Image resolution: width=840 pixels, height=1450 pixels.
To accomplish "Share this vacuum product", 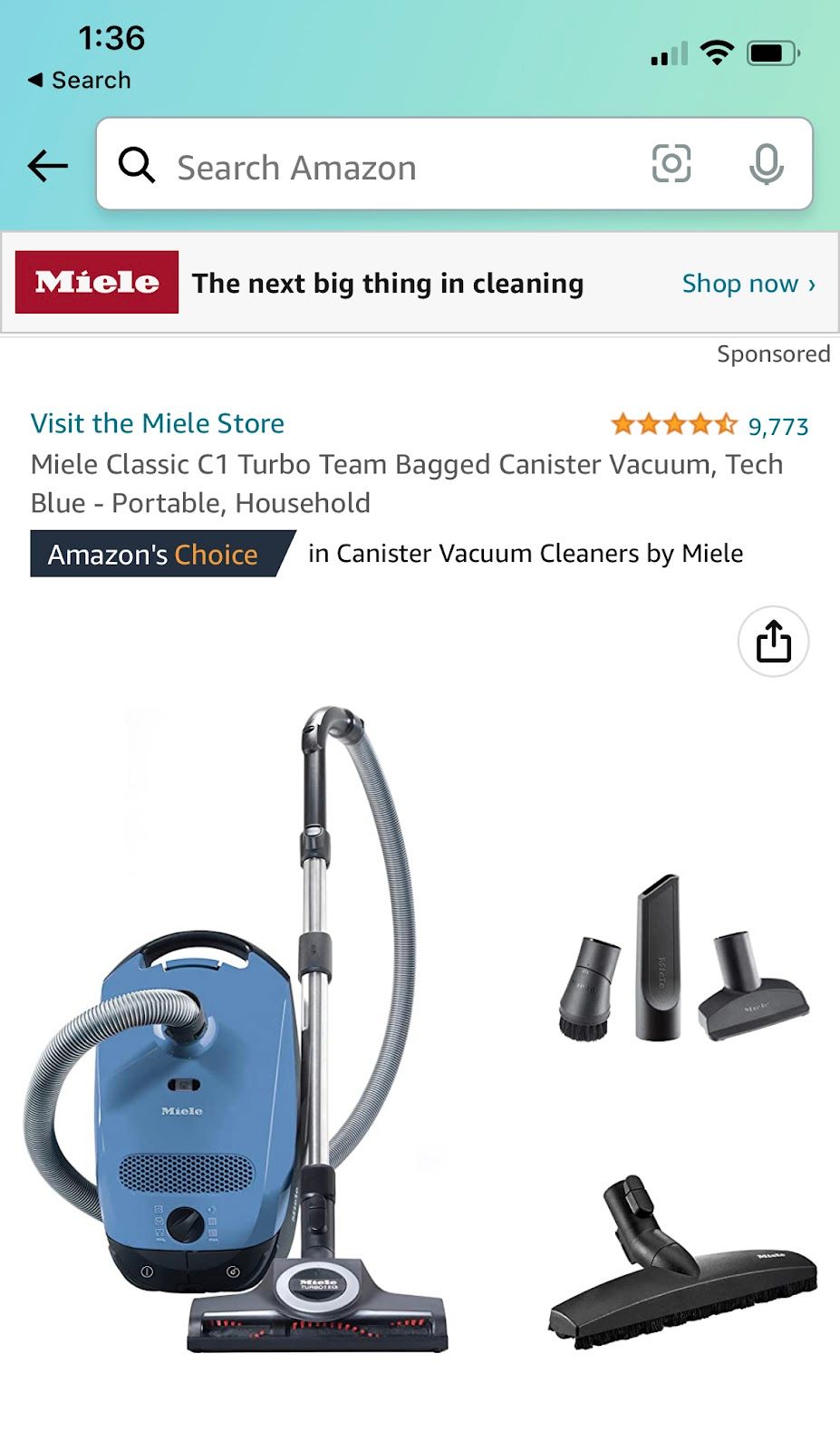I will pyautogui.click(x=773, y=642).
